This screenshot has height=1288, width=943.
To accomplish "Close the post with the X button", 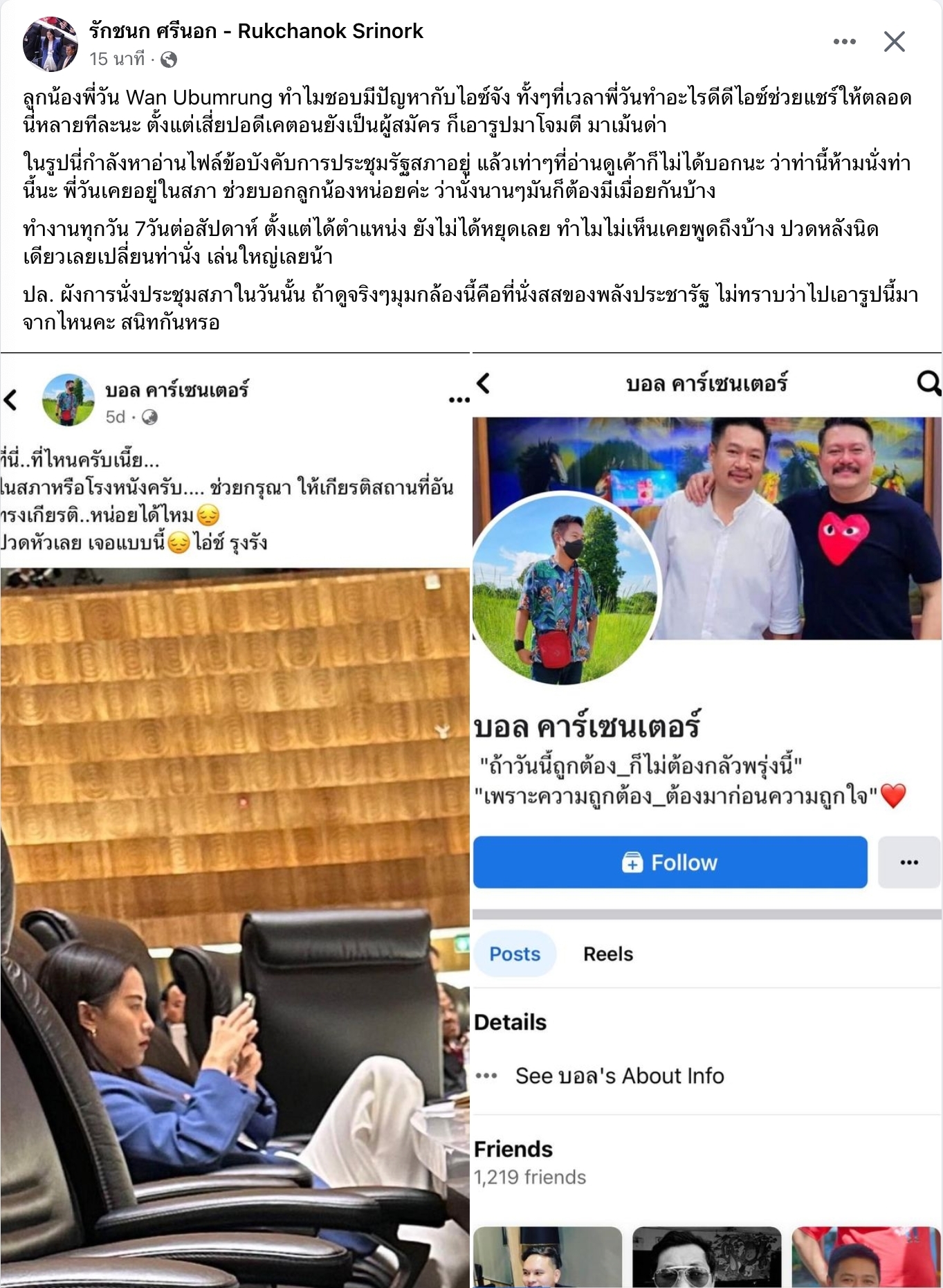I will [894, 42].
